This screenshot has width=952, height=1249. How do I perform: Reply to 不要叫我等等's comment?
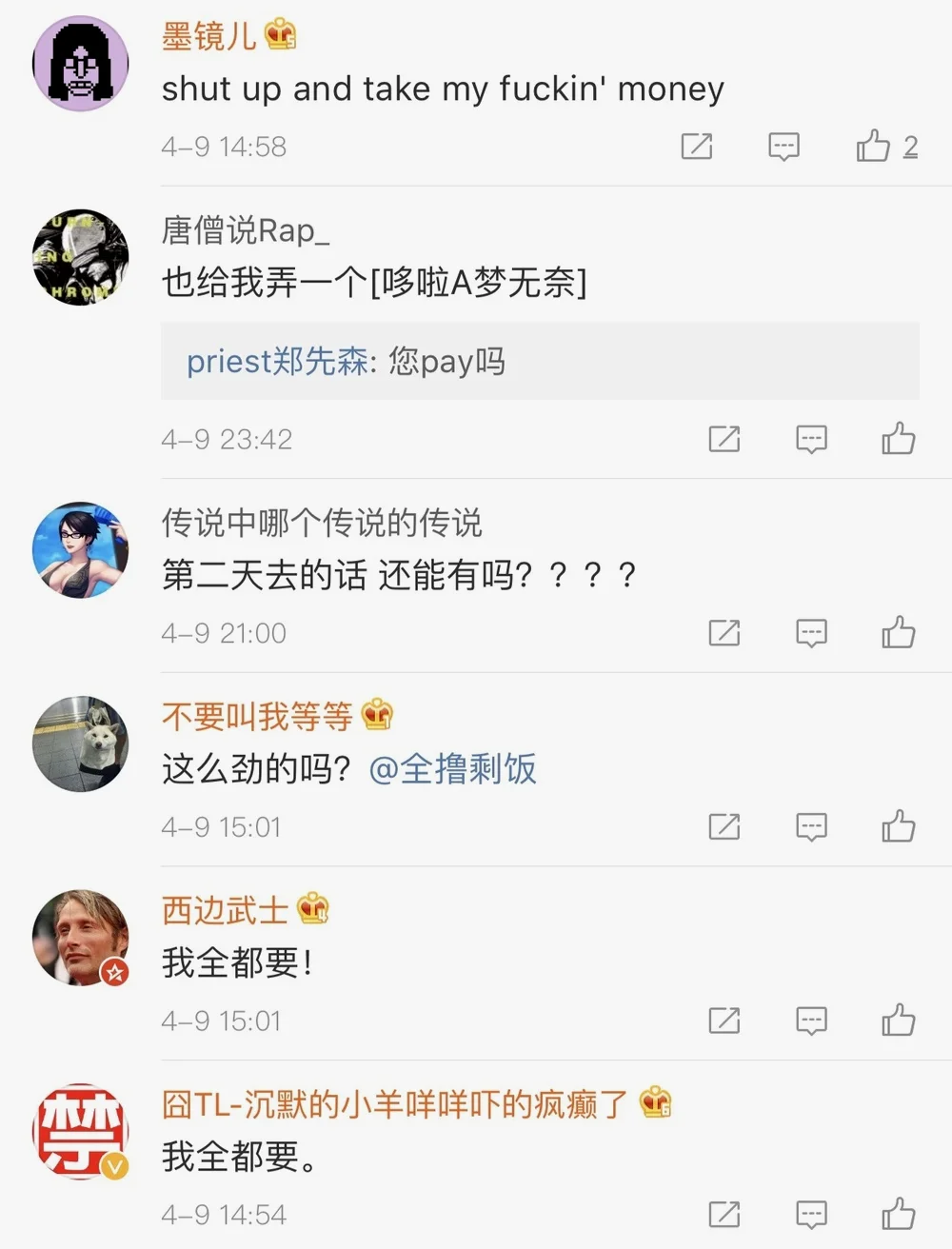[x=811, y=827]
